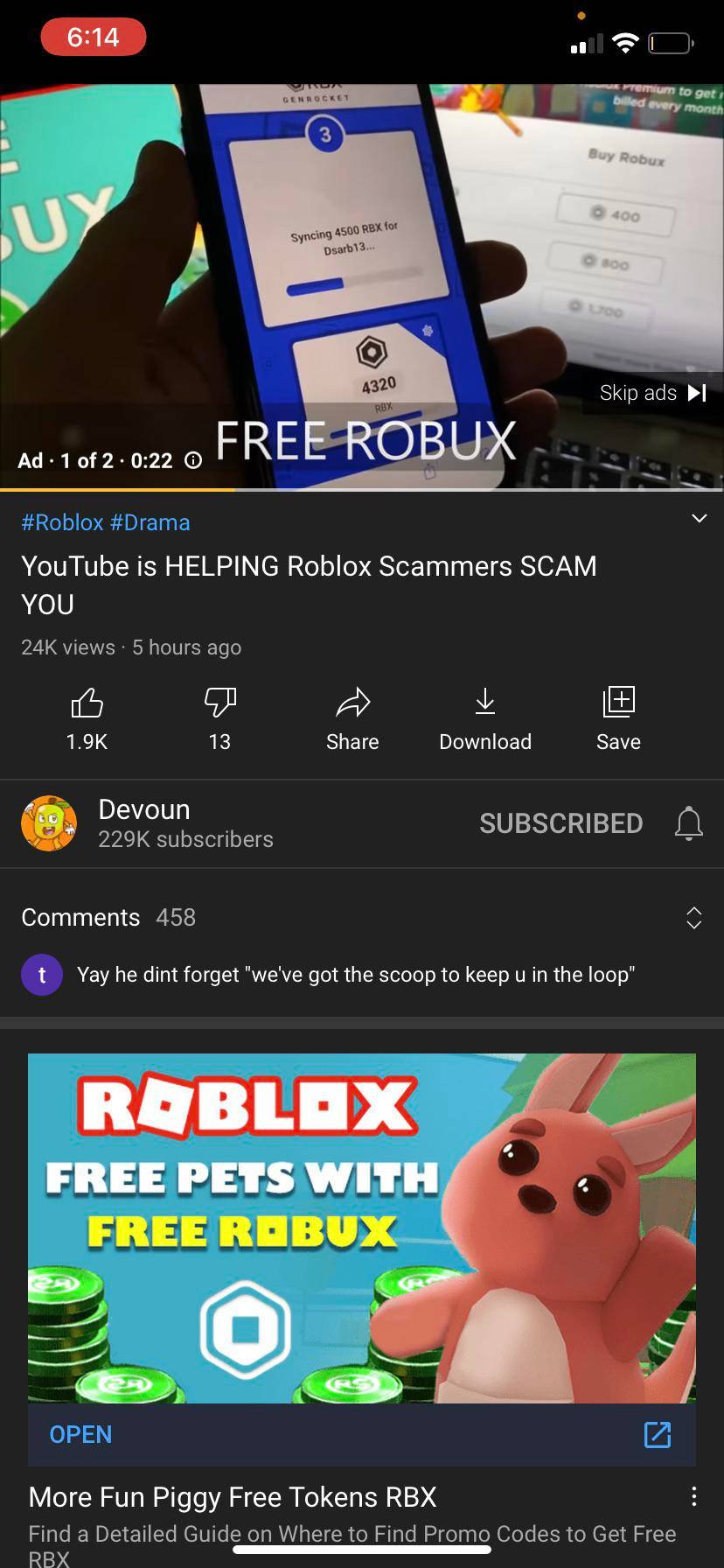Dislike this video
This screenshot has width=724, height=1568.
point(219,717)
